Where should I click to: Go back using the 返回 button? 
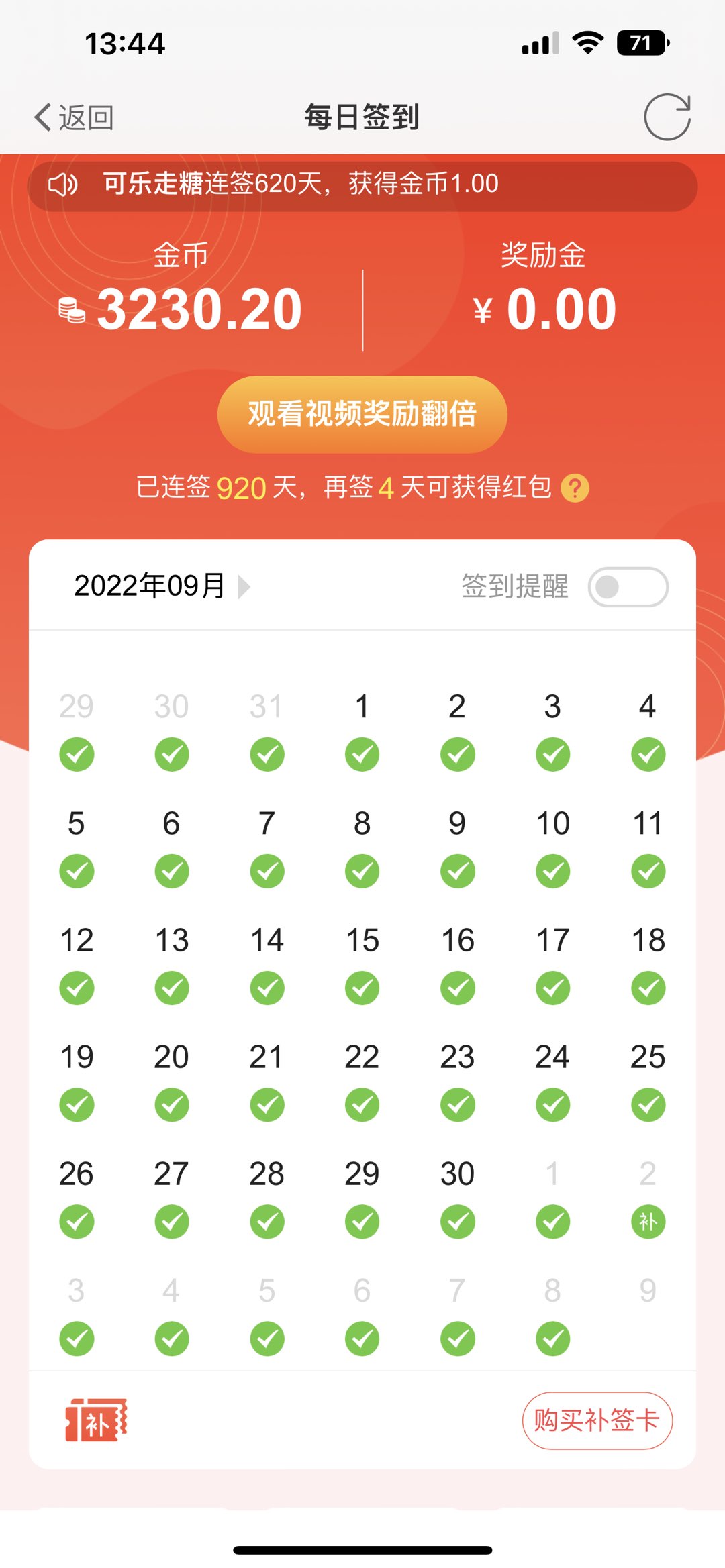point(74,118)
